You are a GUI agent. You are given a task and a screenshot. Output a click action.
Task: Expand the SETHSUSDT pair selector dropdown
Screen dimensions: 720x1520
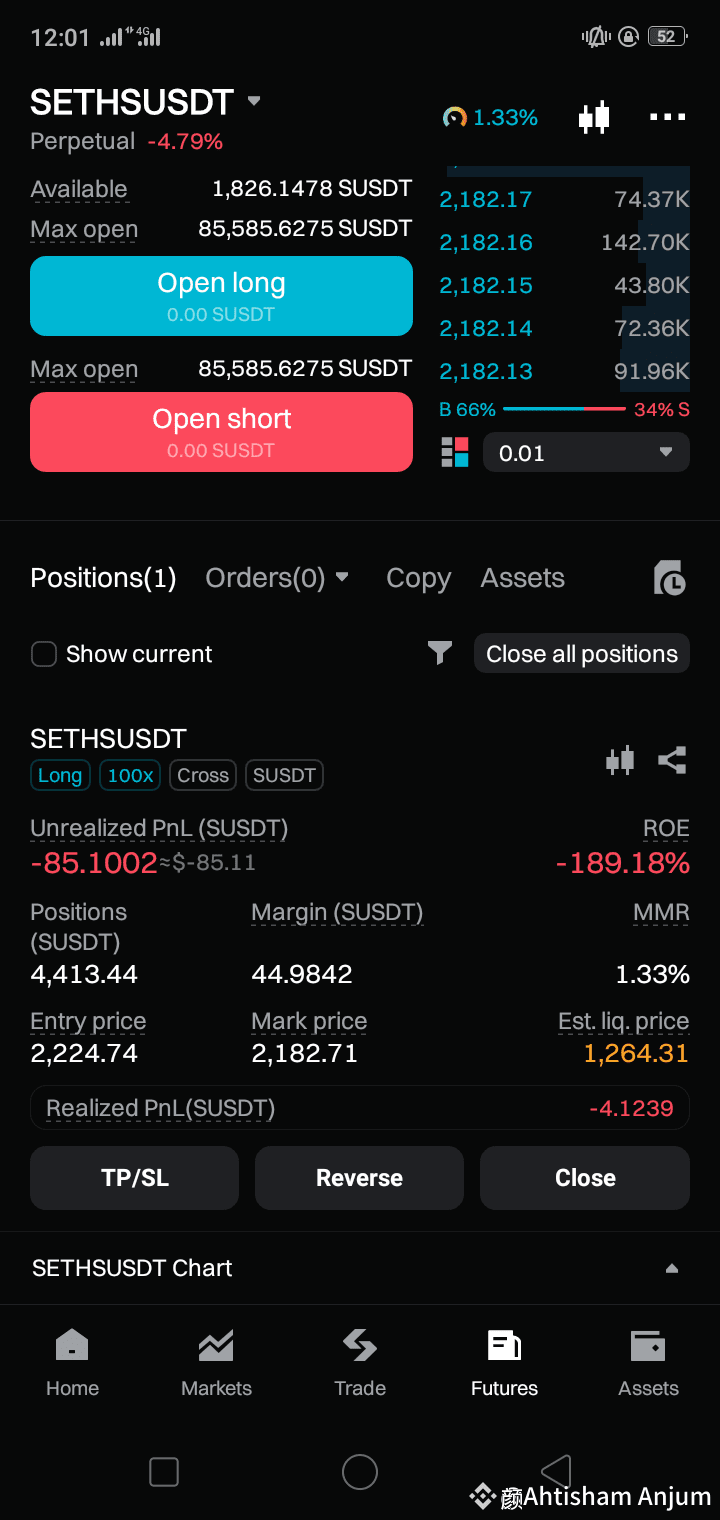253,101
